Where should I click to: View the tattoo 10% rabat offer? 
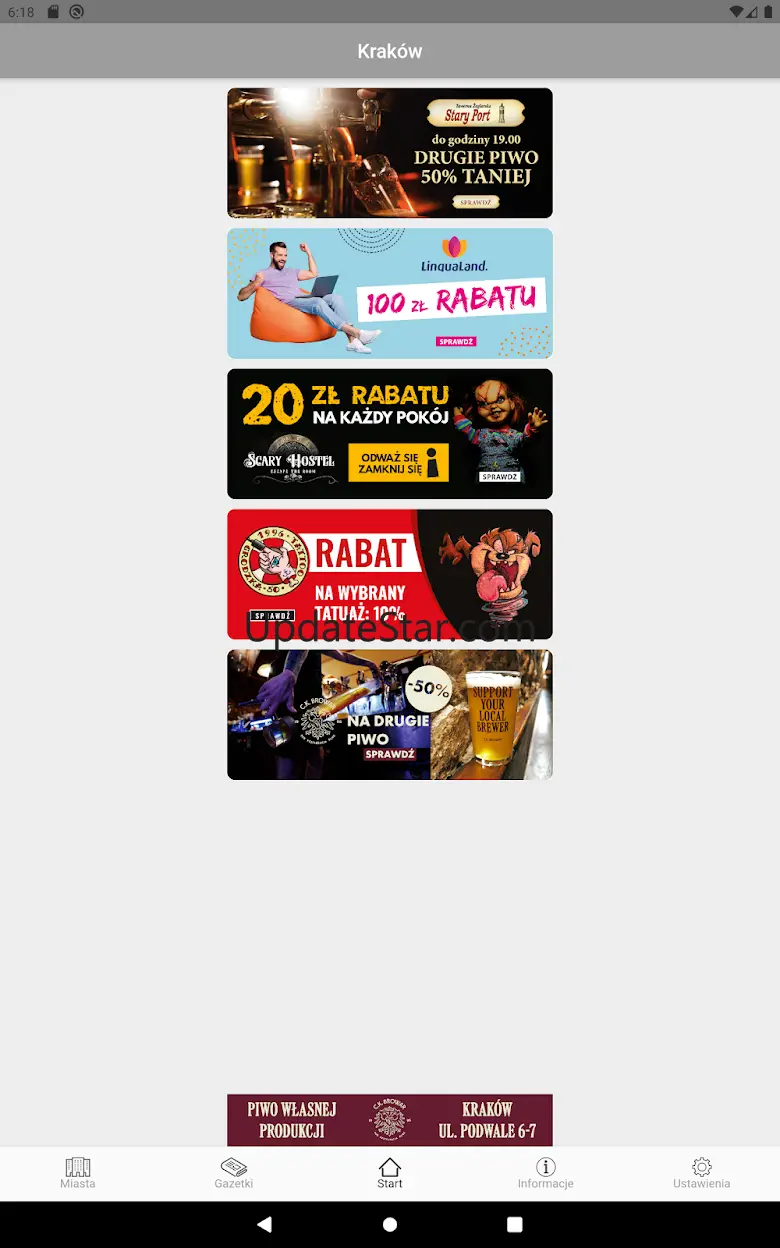pyautogui.click(x=390, y=574)
